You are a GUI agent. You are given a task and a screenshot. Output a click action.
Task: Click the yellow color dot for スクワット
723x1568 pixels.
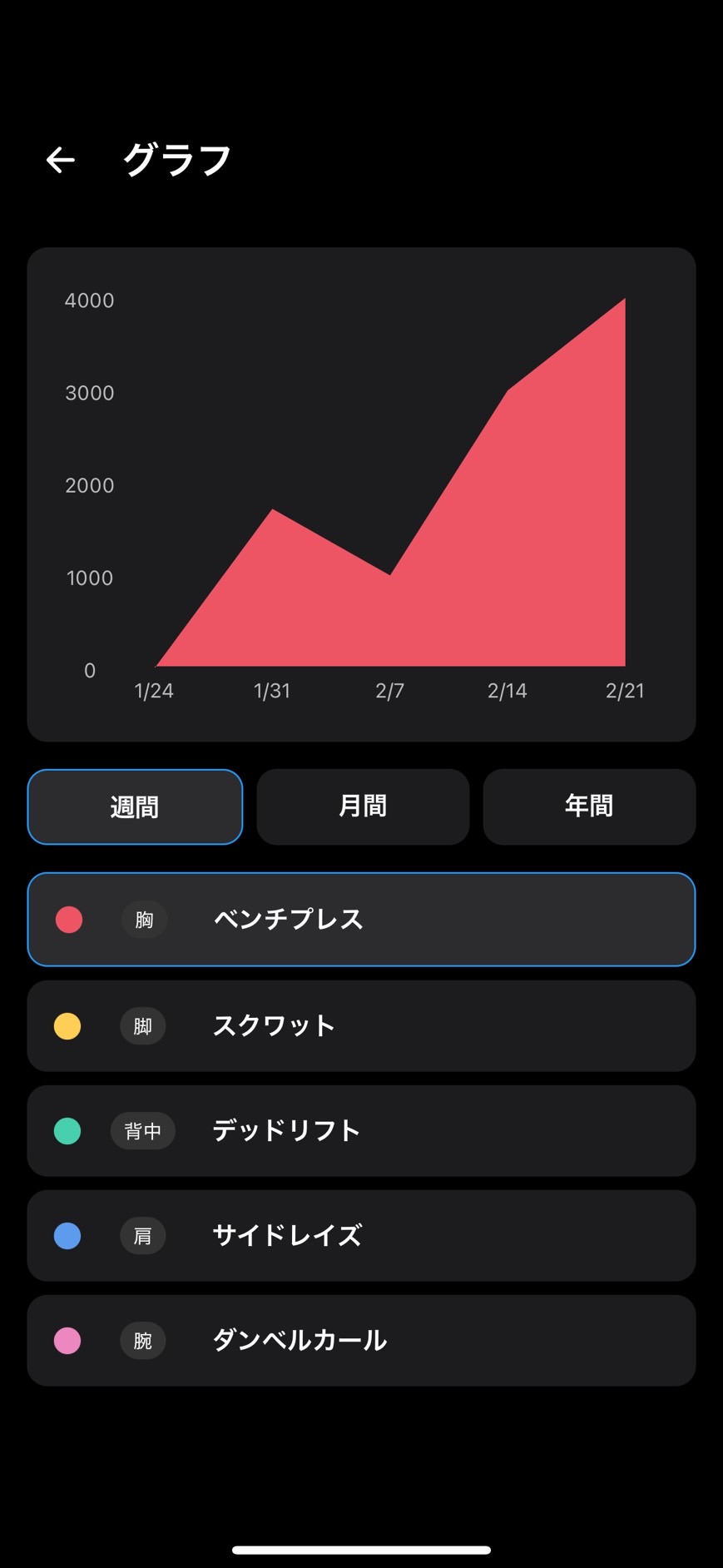tap(67, 1026)
